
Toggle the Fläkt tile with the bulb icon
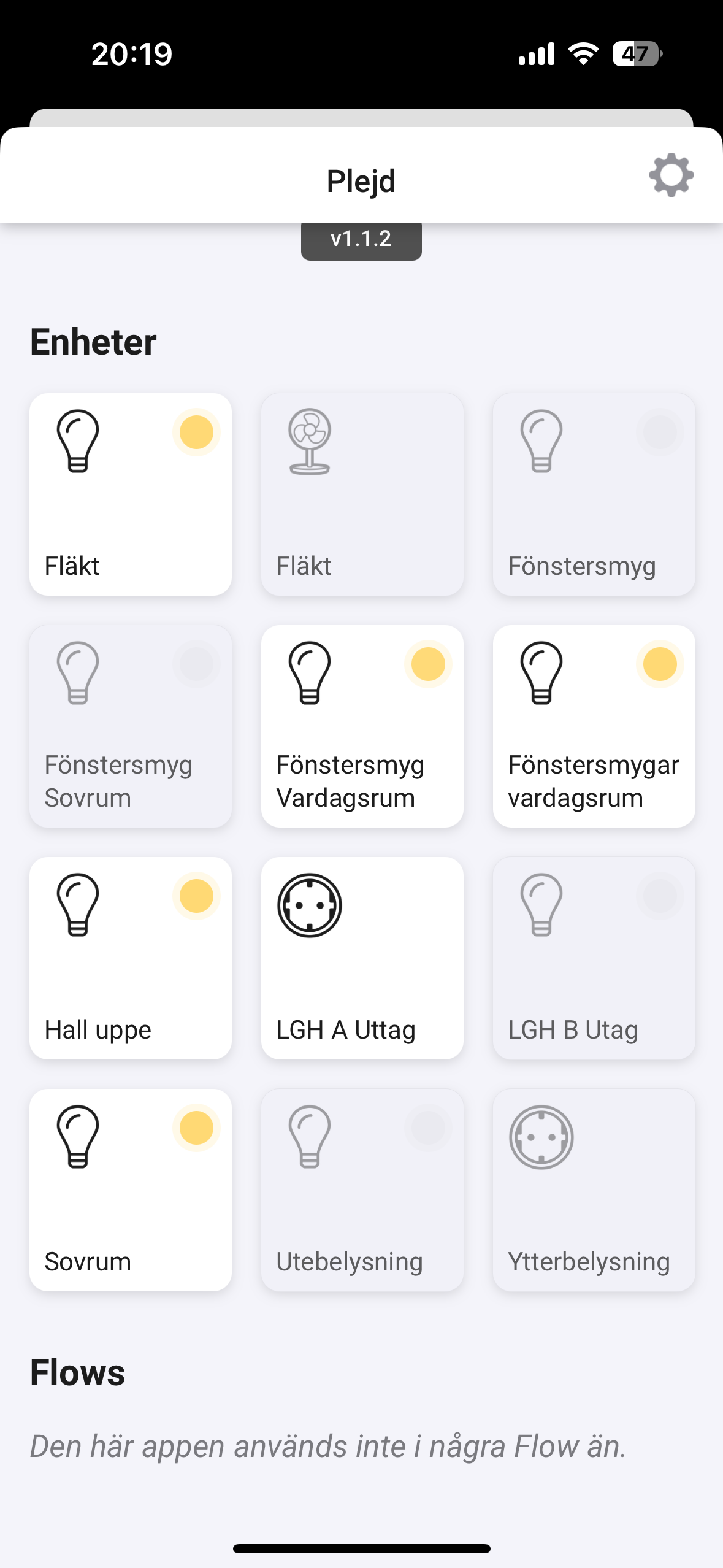pos(131,494)
